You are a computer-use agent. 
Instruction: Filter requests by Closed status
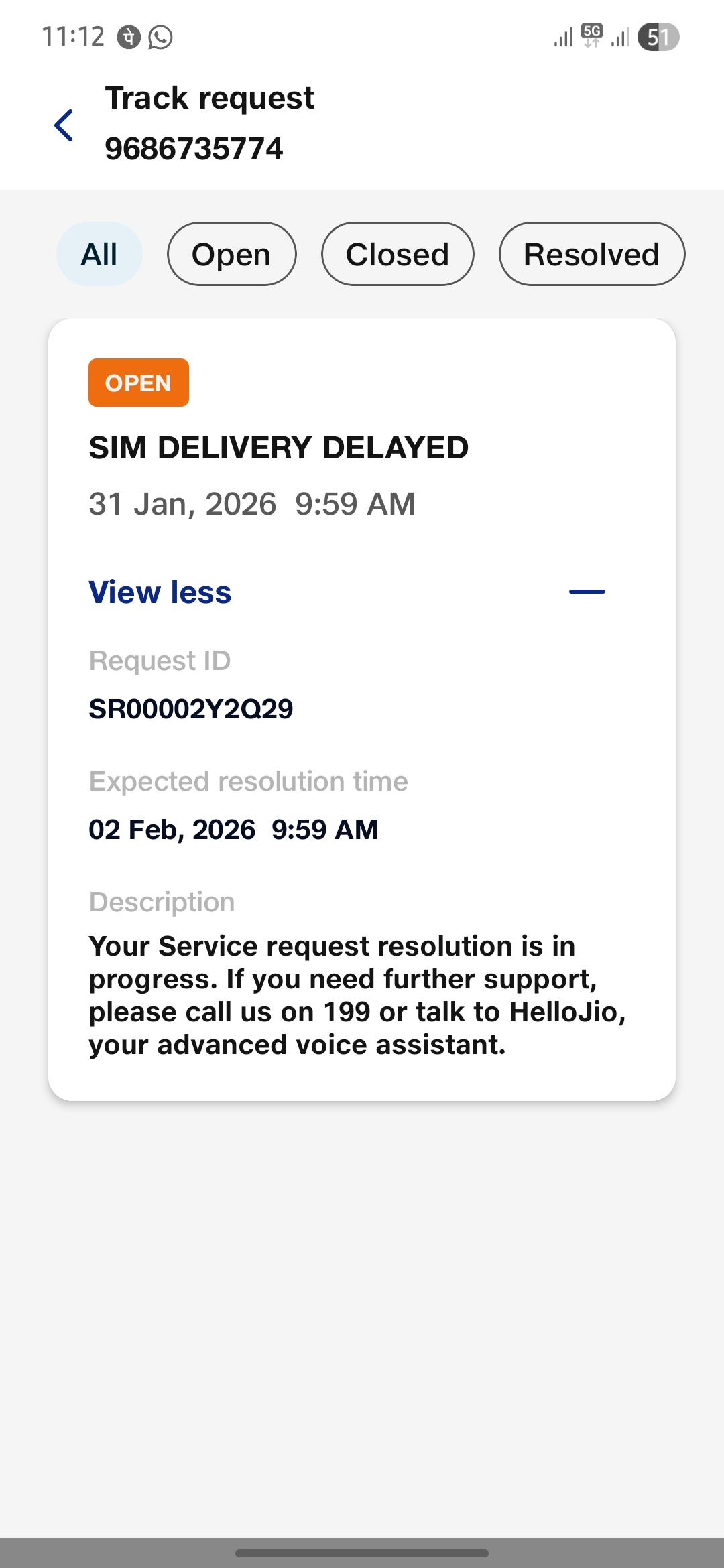pyautogui.click(x=398, y=255)
